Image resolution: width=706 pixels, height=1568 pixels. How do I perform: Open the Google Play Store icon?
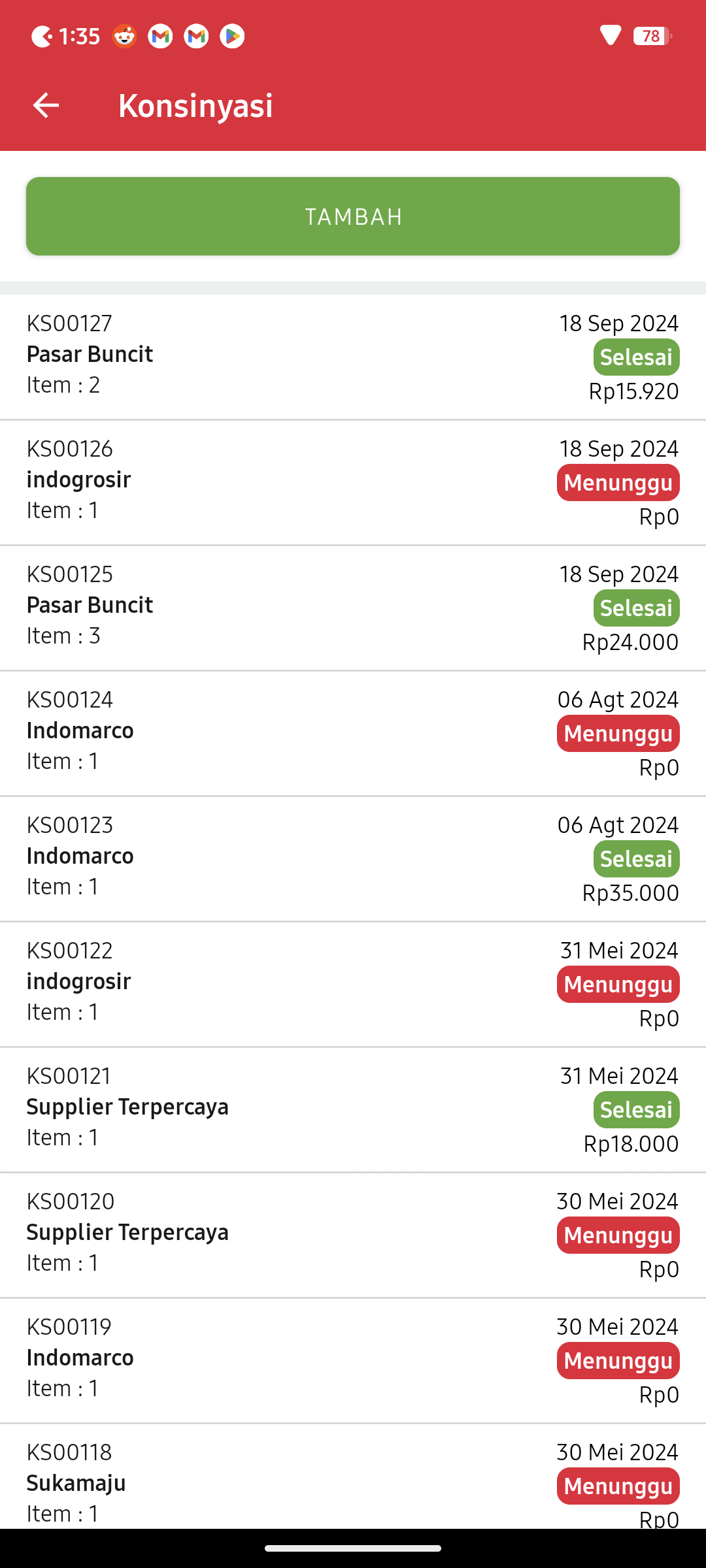click(x=231, y=35)
